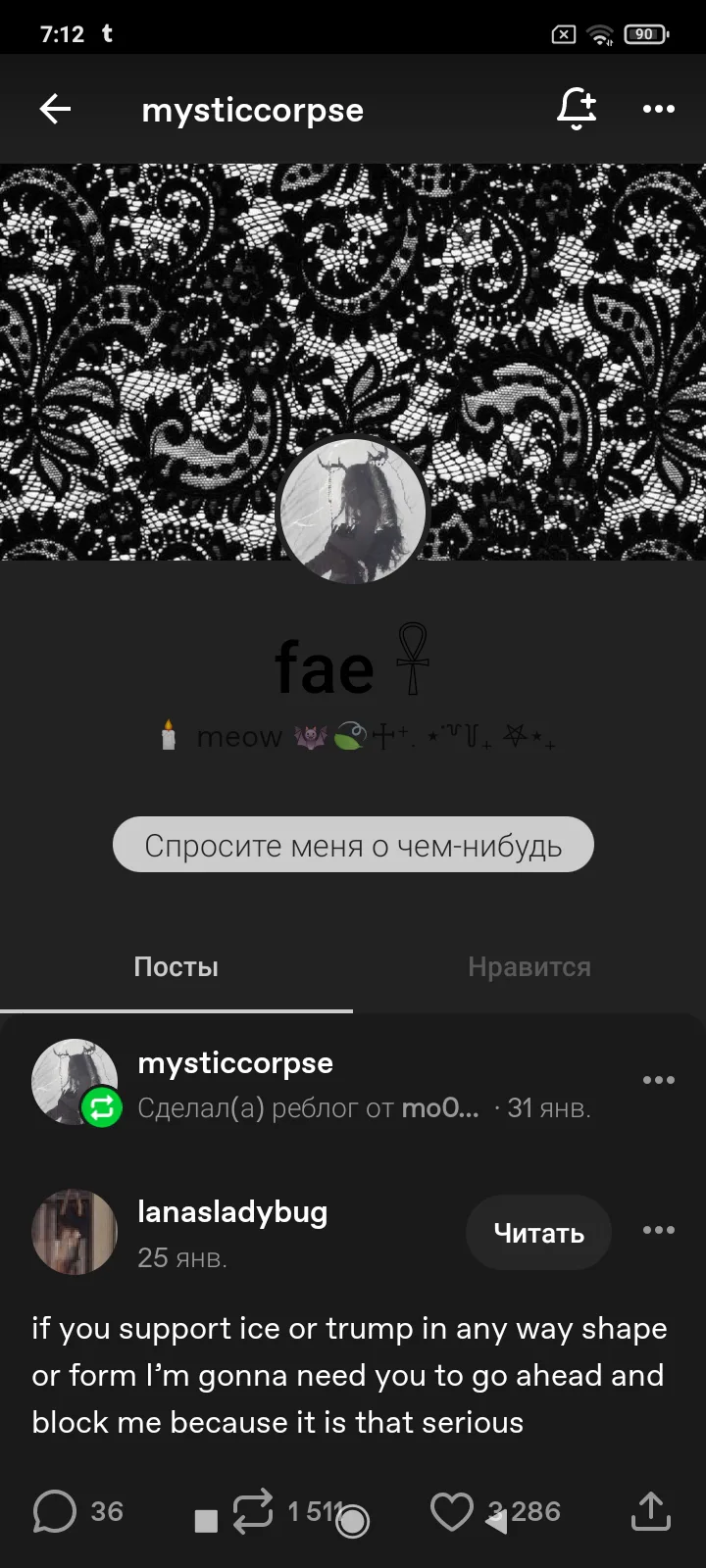Switch to the Посты tab
This screenshot has width=706, height=1568.
point(176,967)
